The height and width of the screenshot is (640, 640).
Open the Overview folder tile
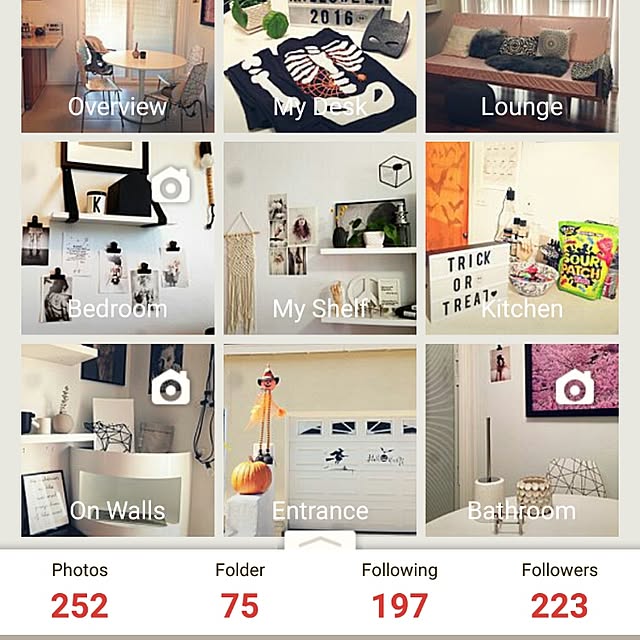[117, 66]
